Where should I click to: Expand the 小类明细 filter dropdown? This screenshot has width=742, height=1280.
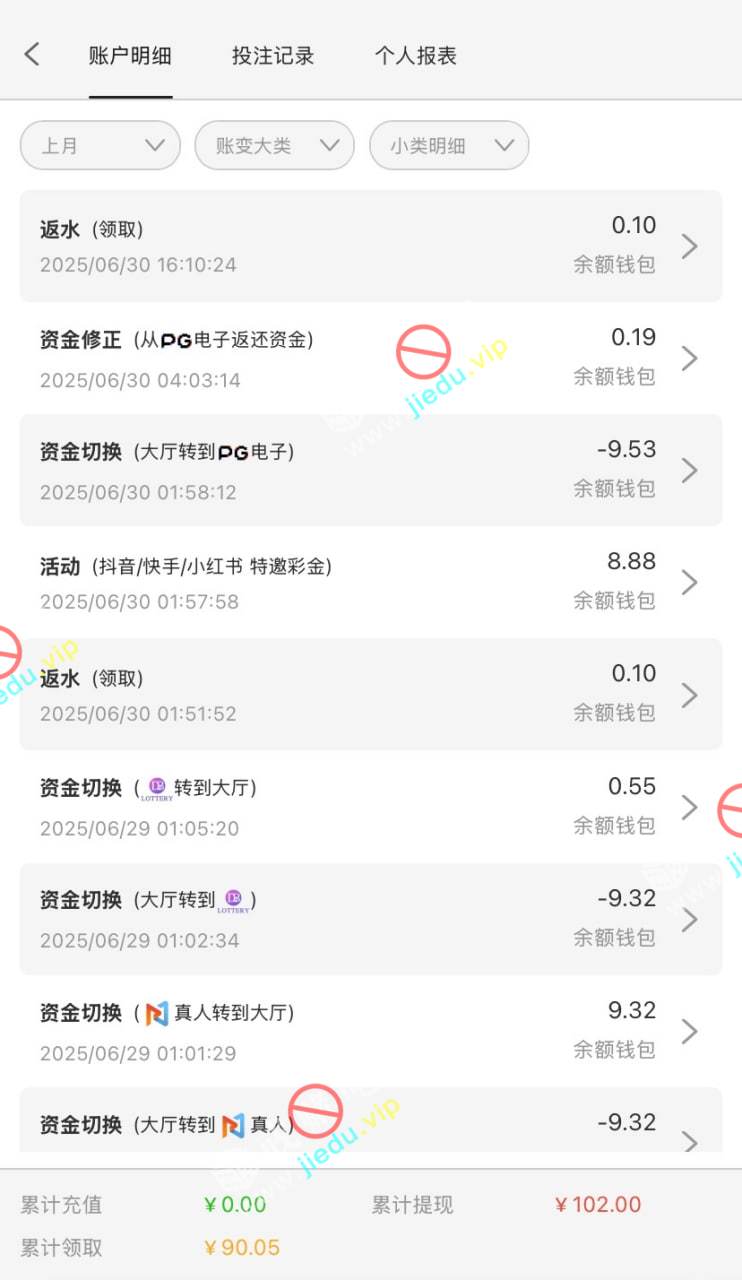[449, 146]
